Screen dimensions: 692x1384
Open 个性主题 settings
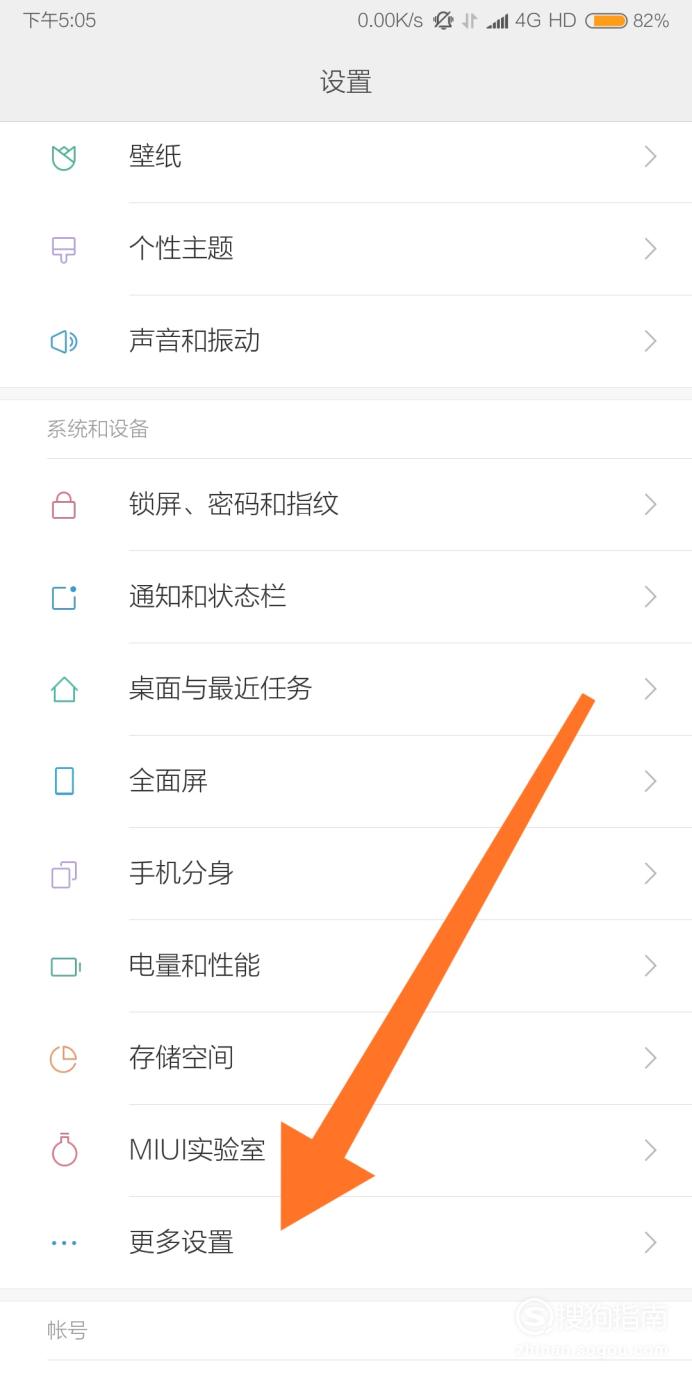tap(346, 249)
